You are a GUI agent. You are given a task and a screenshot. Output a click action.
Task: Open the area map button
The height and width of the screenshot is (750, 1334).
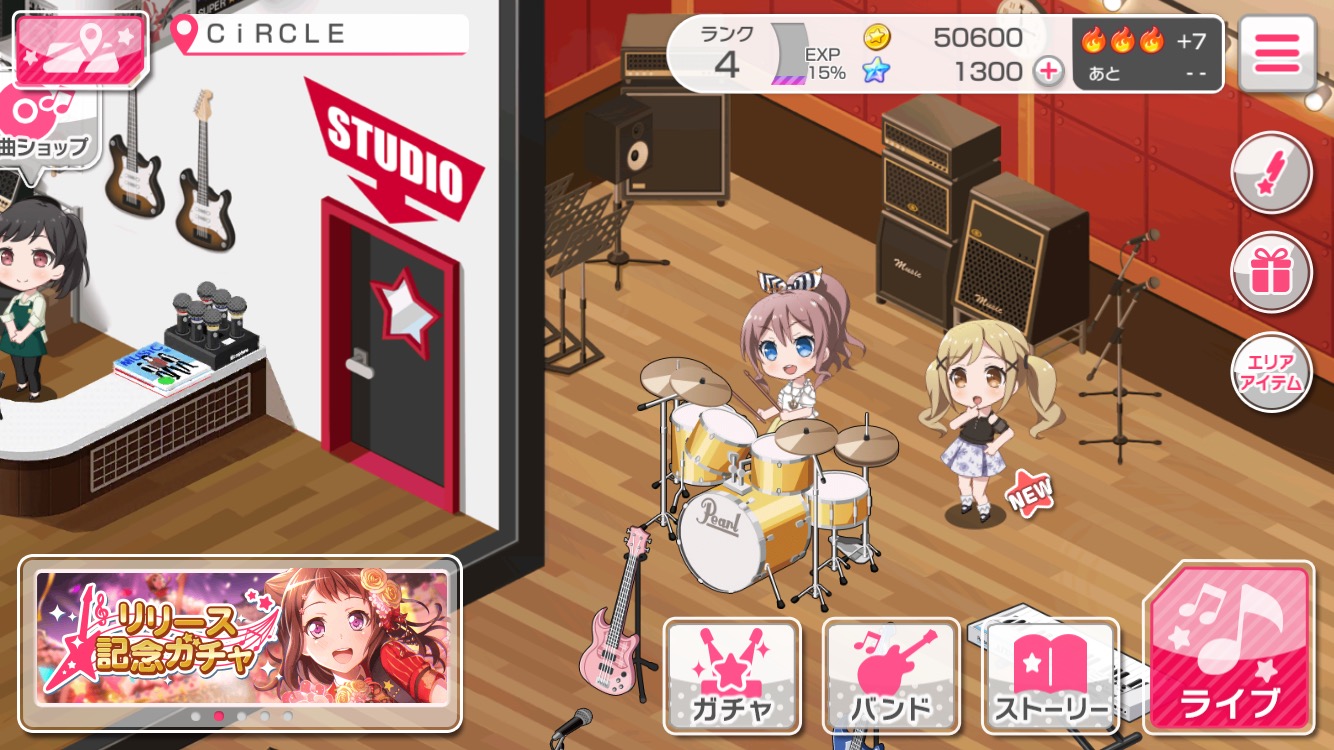coord(80,49)
